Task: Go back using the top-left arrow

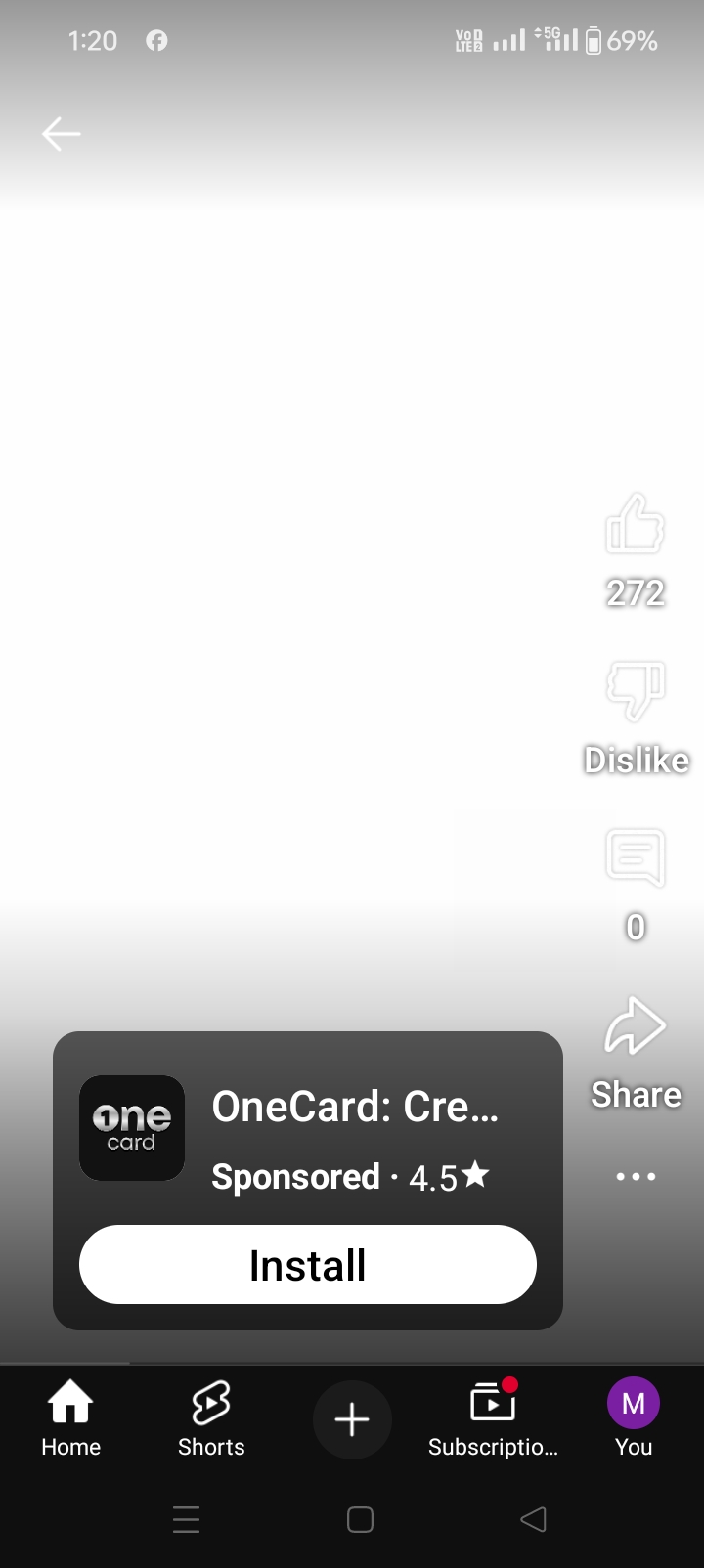Action: click(61, 133)
